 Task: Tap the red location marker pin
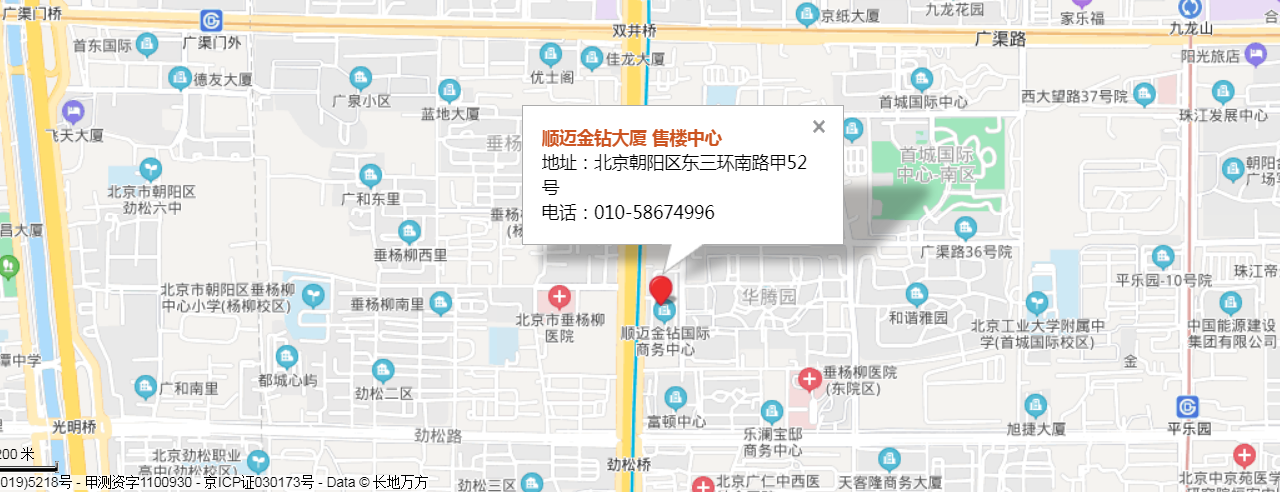tap(660, 289)
